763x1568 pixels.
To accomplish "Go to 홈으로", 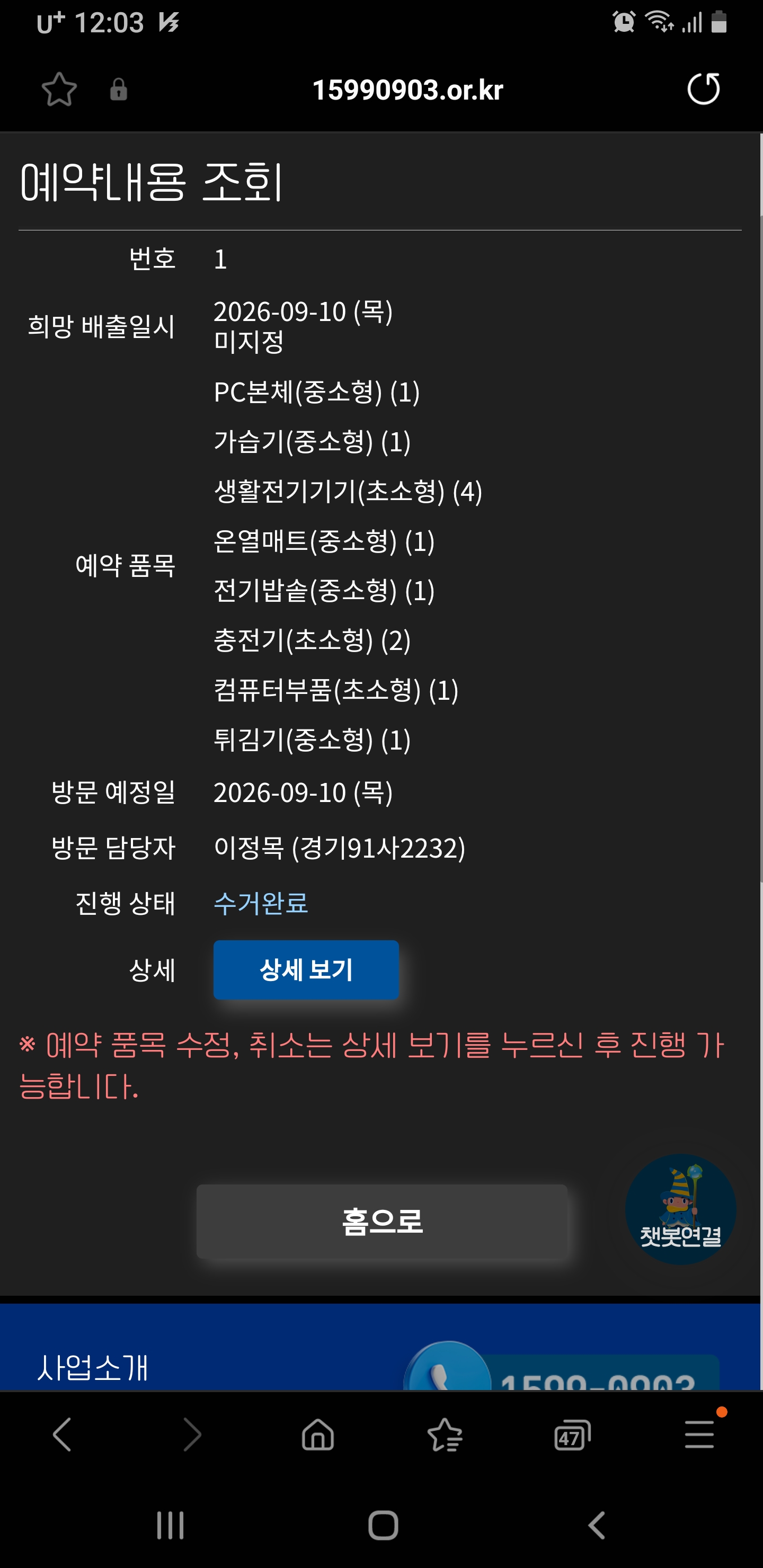I will 382,1221.
